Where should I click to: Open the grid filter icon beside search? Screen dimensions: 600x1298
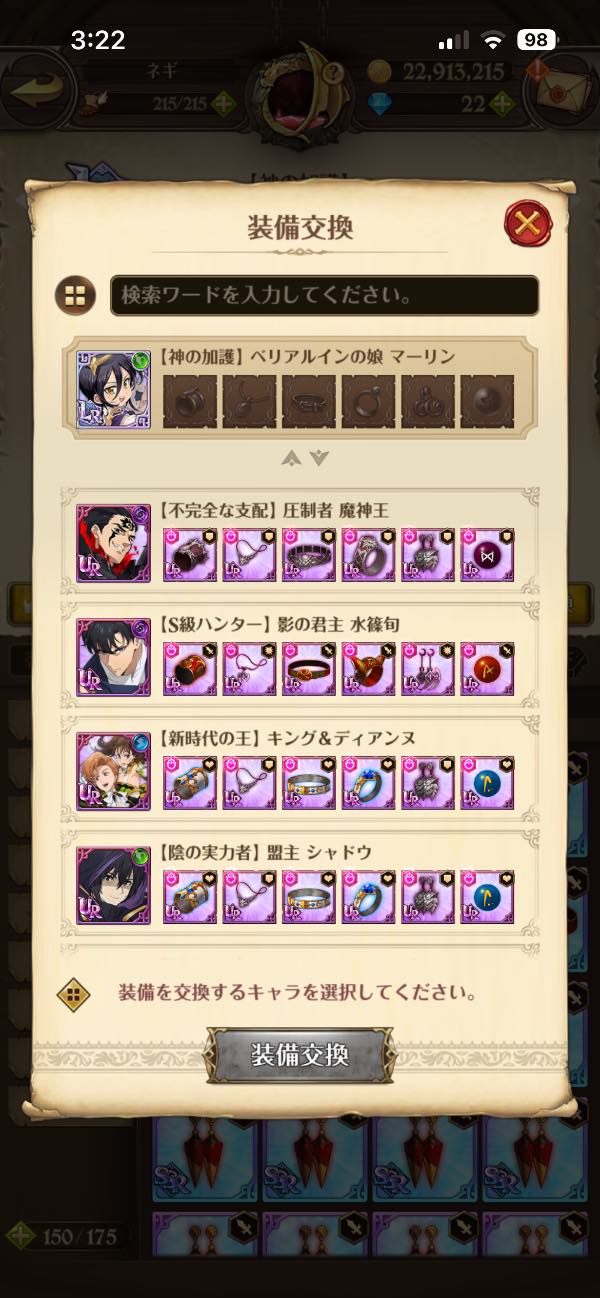tap(77, 296)
